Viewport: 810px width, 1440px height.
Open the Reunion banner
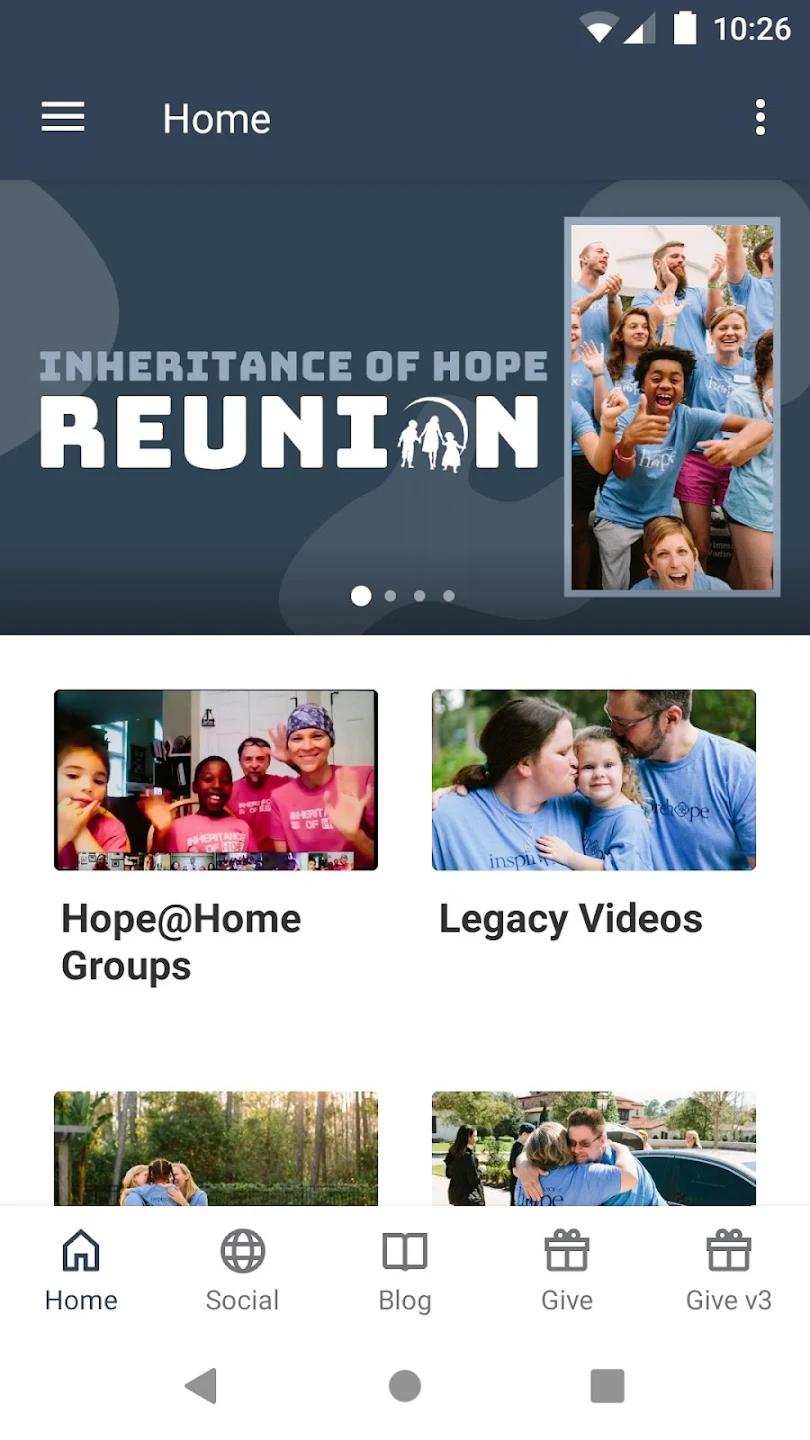coord(404,408)
